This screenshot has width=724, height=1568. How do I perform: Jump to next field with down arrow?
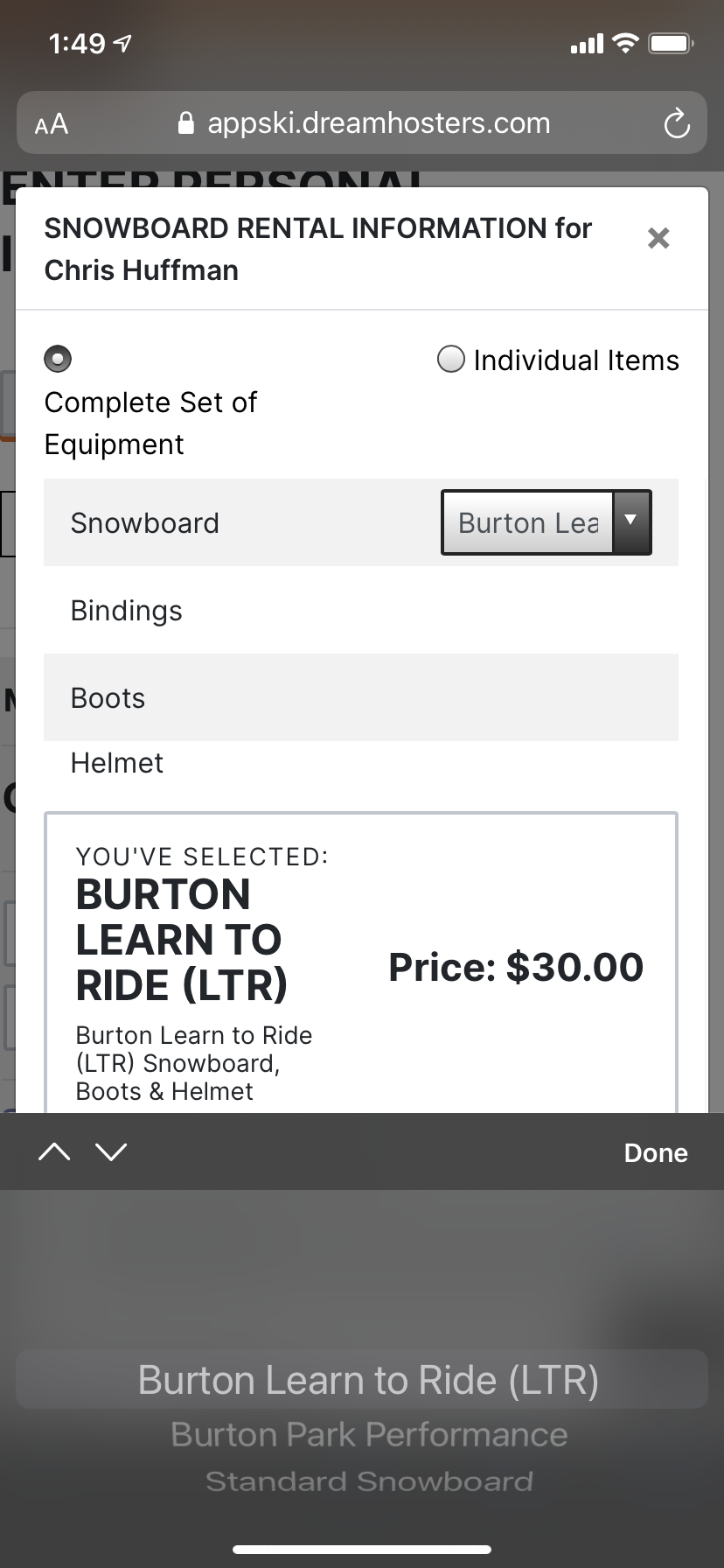coord(111,1151)
